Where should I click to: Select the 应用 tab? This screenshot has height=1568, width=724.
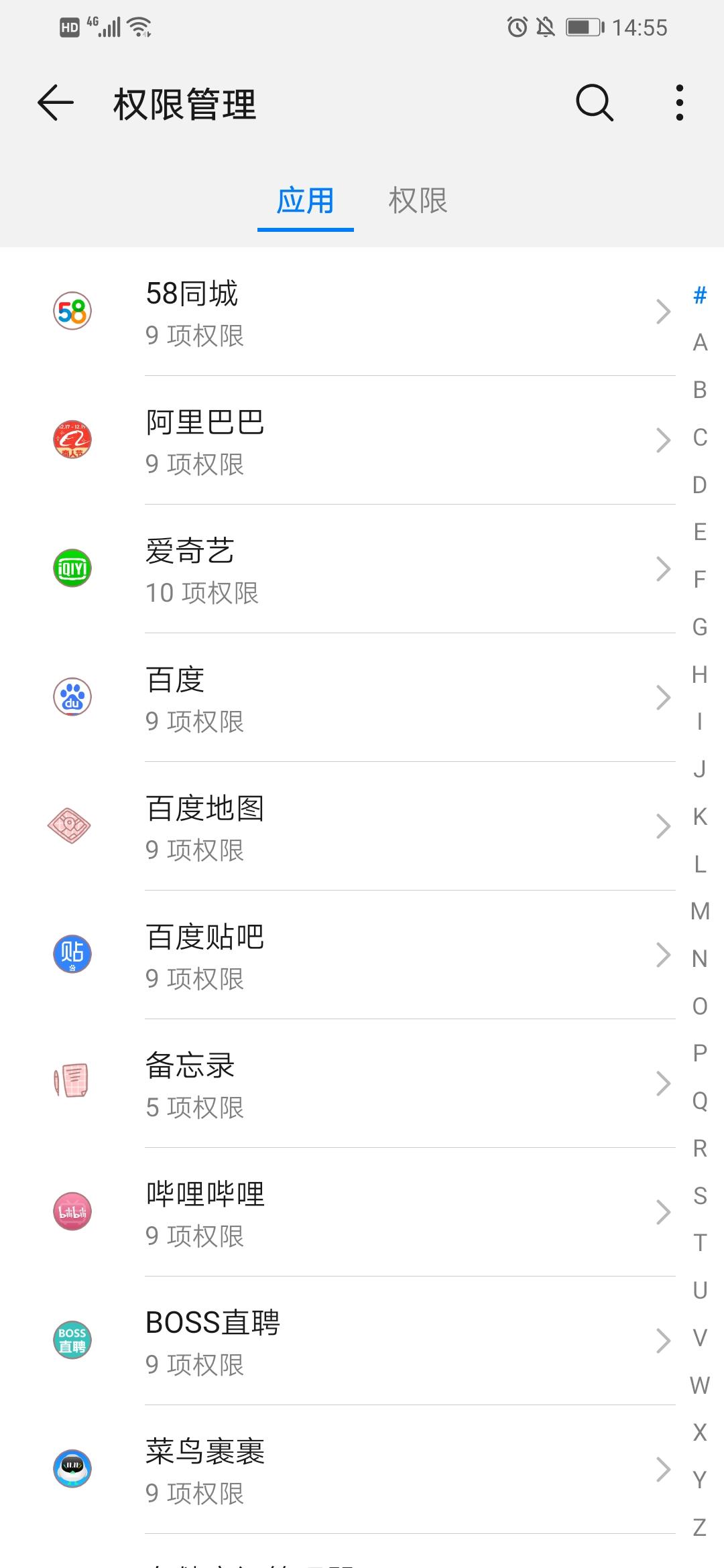(x=305, y=201)
